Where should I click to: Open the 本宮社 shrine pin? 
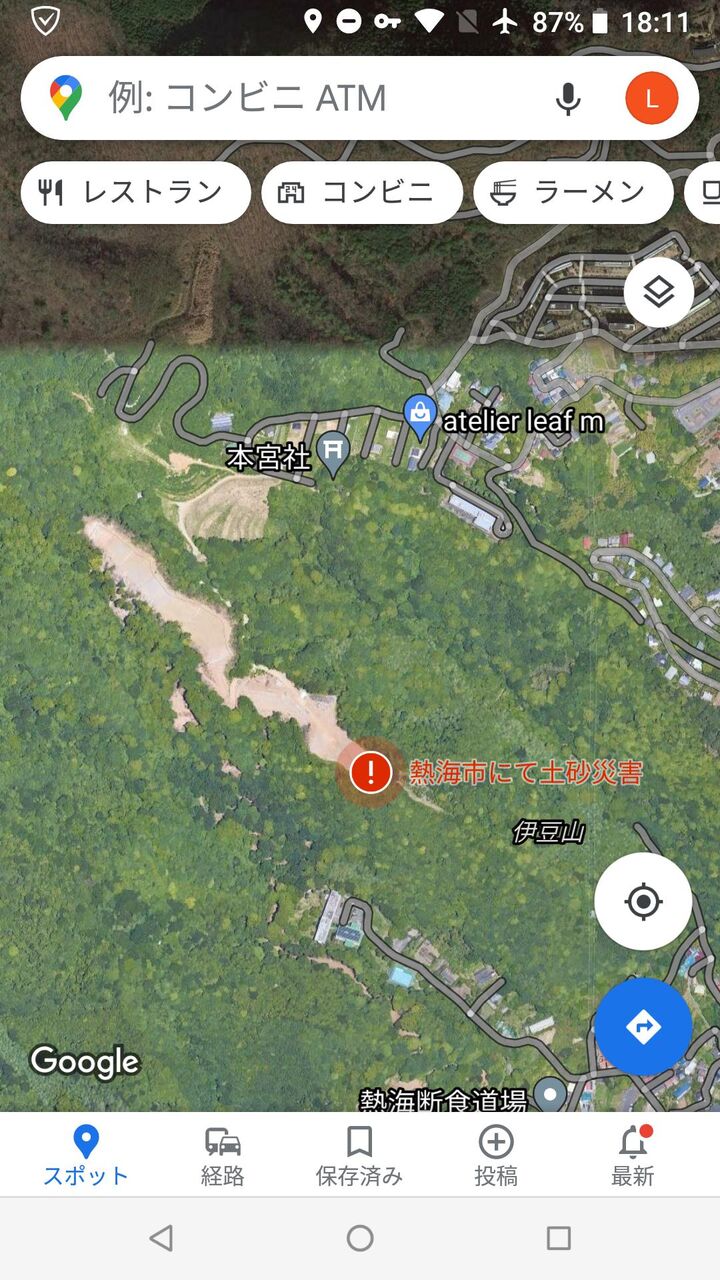click(333, 456)
